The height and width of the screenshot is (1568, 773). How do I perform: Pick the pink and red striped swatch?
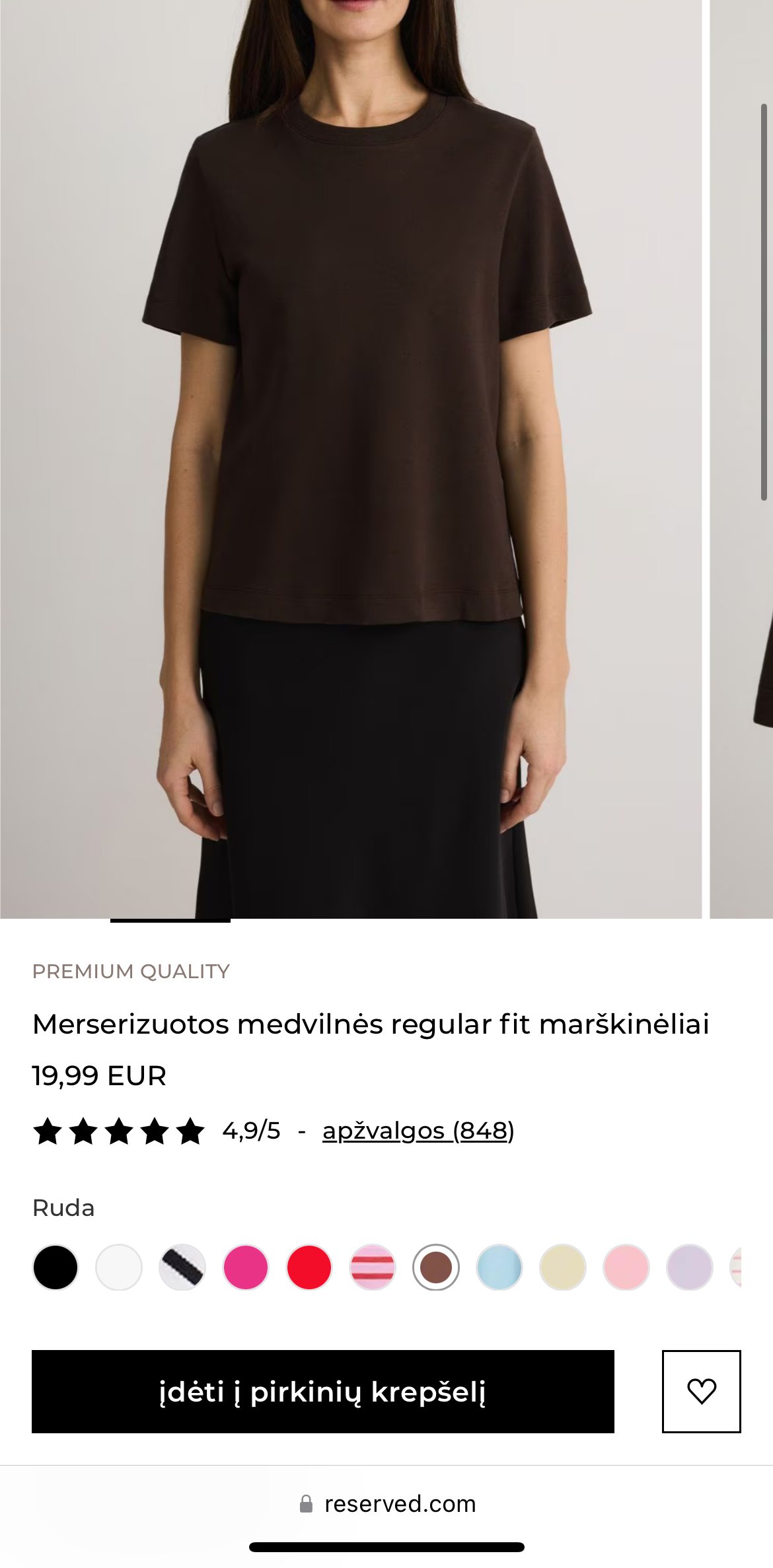click(373, 1267)
